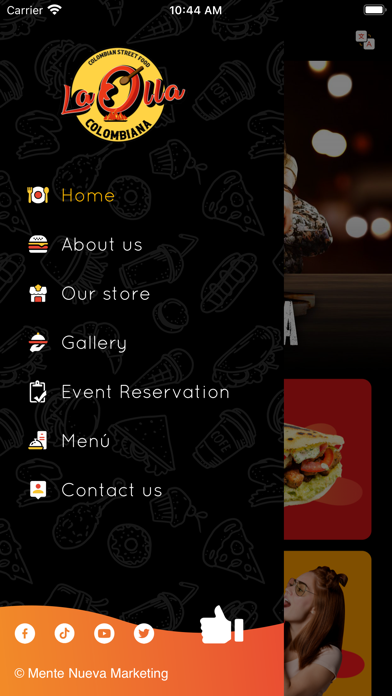Open the YouTube channel

click(104, 633)
